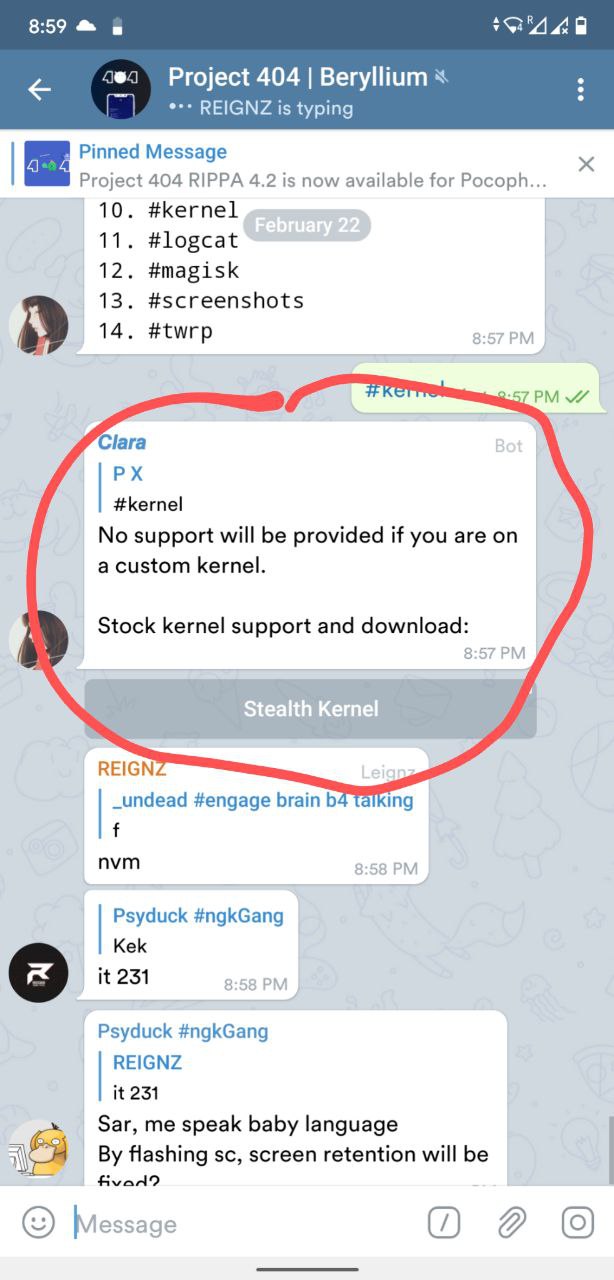Open Psyduck's profile avatar
Image resolution: width=614 pixels, height=1280 pixels.
tap(38, 1148)
